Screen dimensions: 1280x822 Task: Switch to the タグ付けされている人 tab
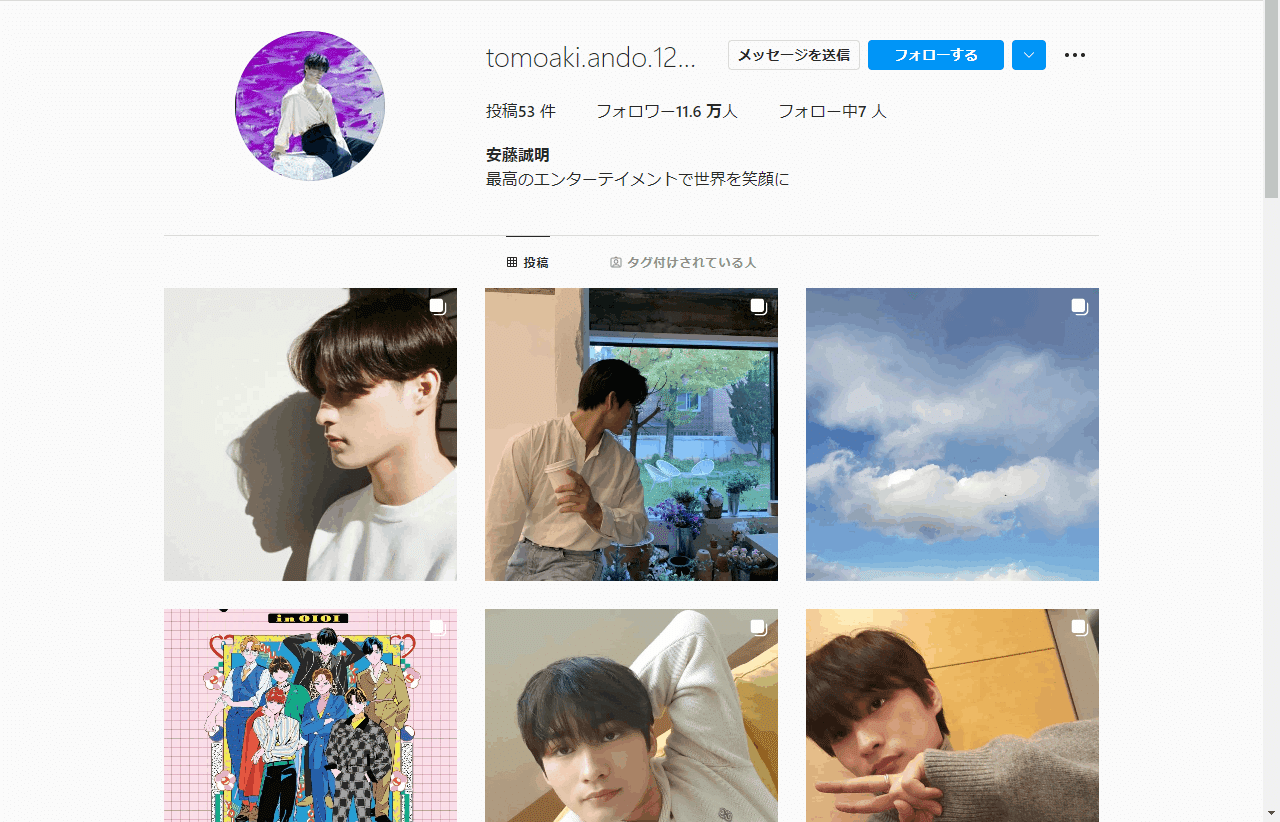[x=683, y=262]
